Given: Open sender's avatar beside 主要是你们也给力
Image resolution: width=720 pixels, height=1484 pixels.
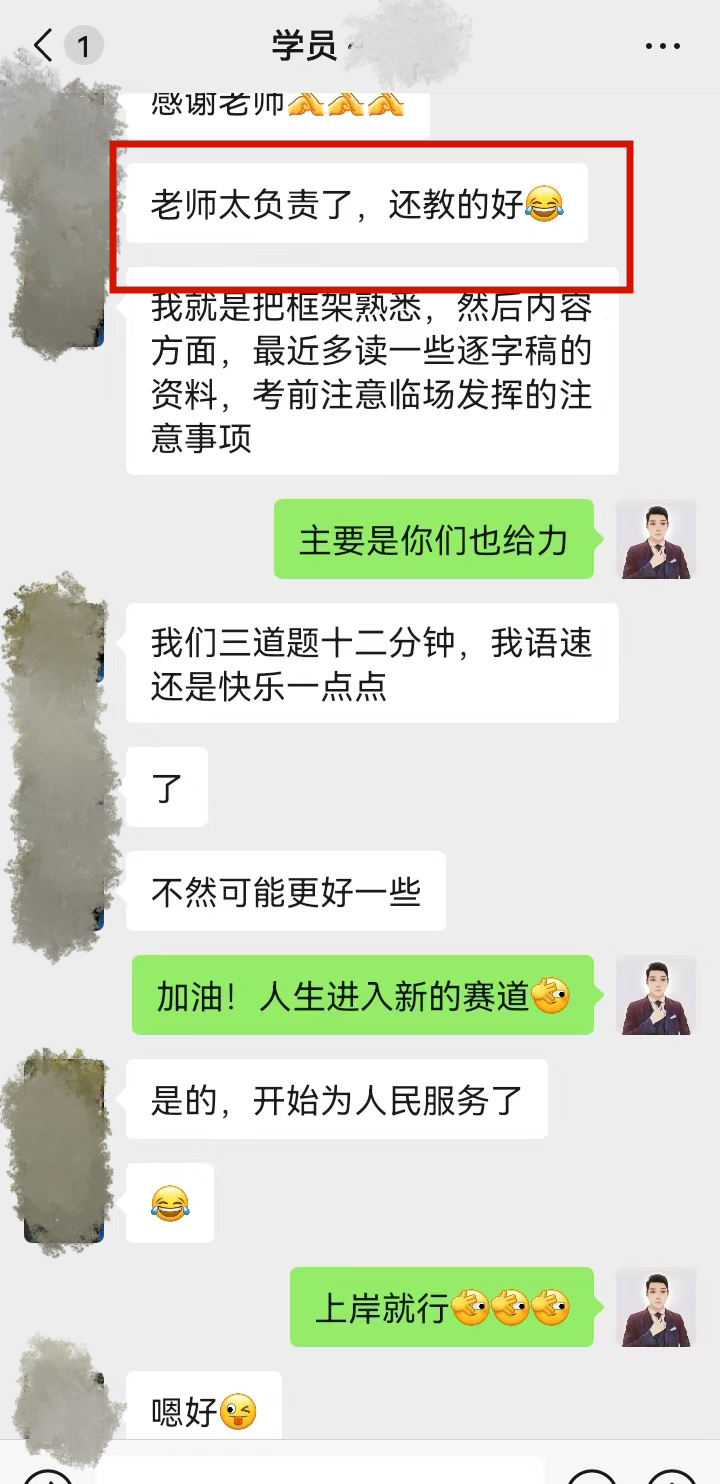Looking at the screenshot, I should 655,539.
